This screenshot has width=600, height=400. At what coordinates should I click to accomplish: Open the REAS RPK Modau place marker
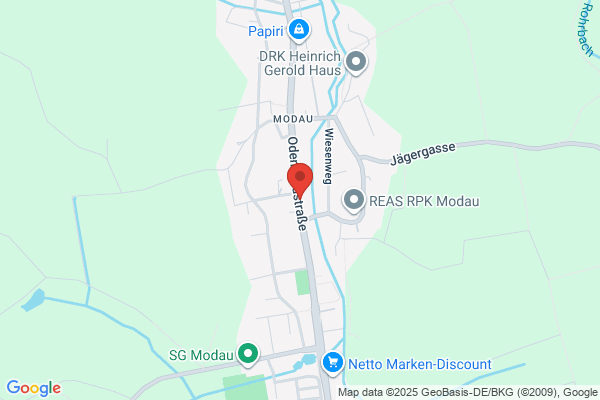point(354,201)
